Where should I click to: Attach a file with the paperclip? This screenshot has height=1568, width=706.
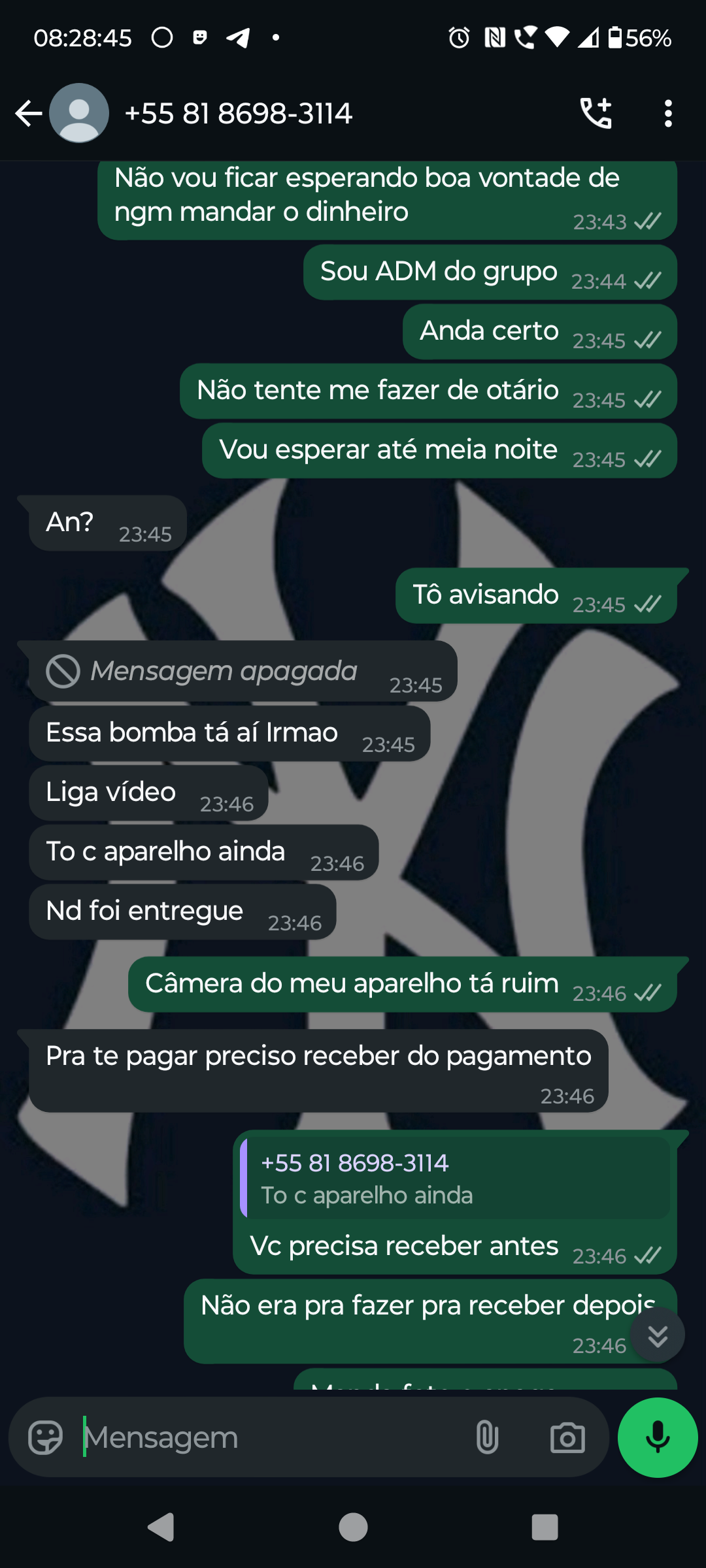[x=487, y=1437]
